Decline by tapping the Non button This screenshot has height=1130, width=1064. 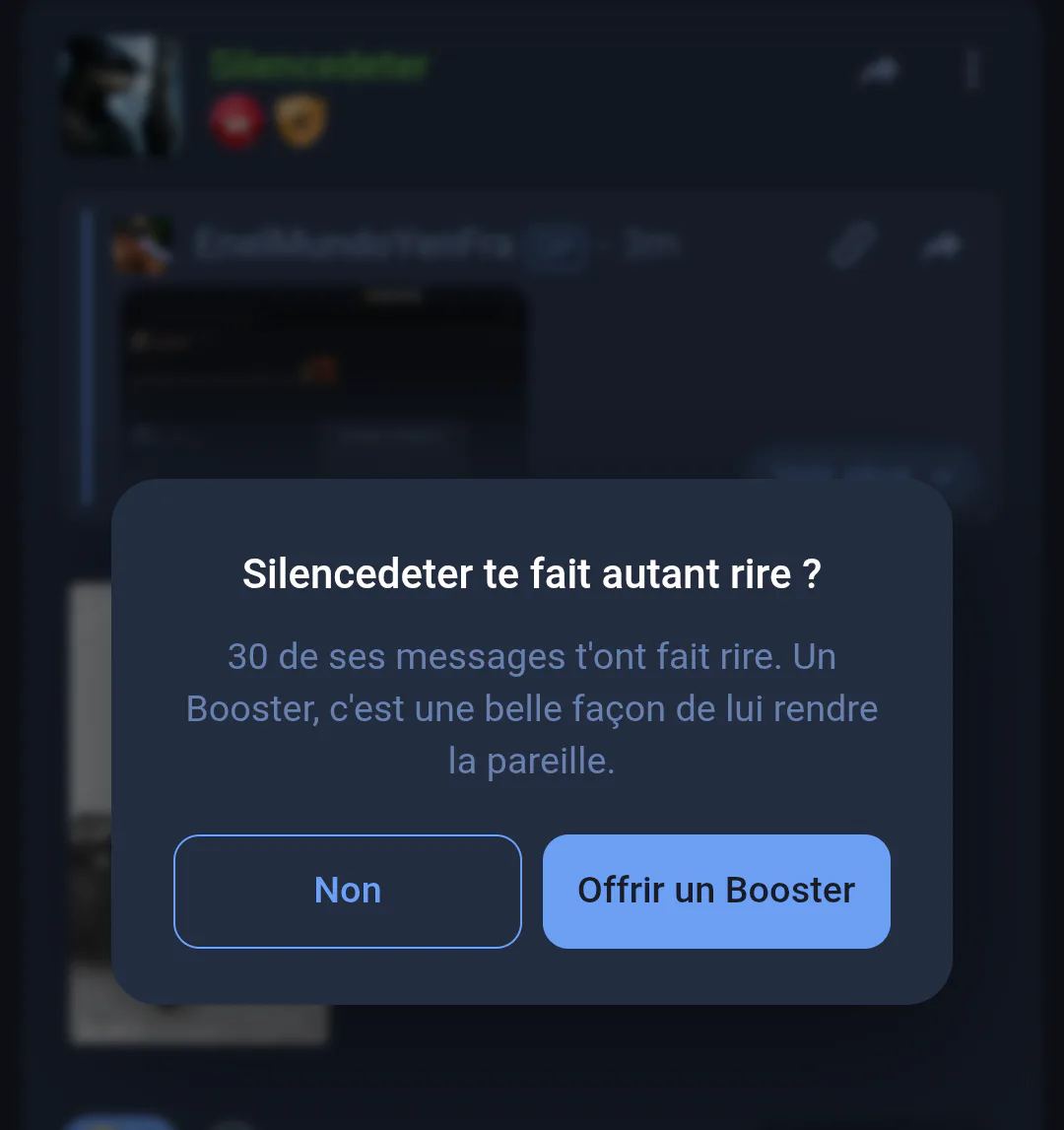click(x=348, y=892)
